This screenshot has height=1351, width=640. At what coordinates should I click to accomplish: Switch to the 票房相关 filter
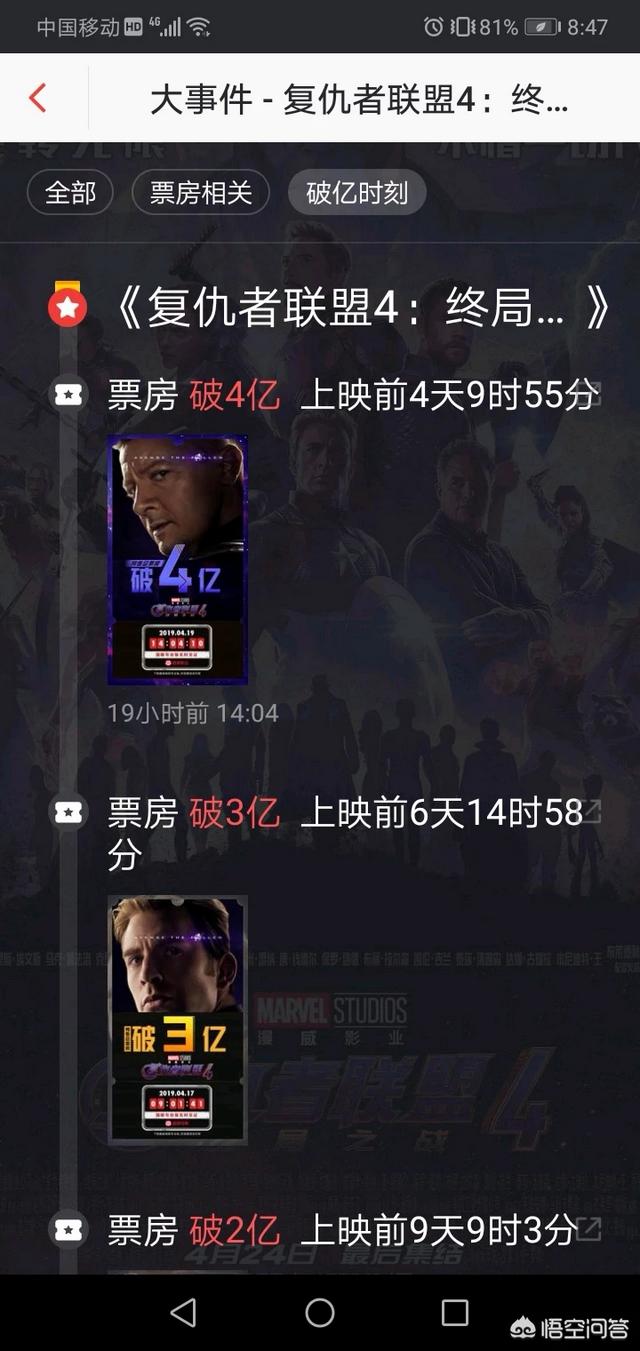point(201,193)
